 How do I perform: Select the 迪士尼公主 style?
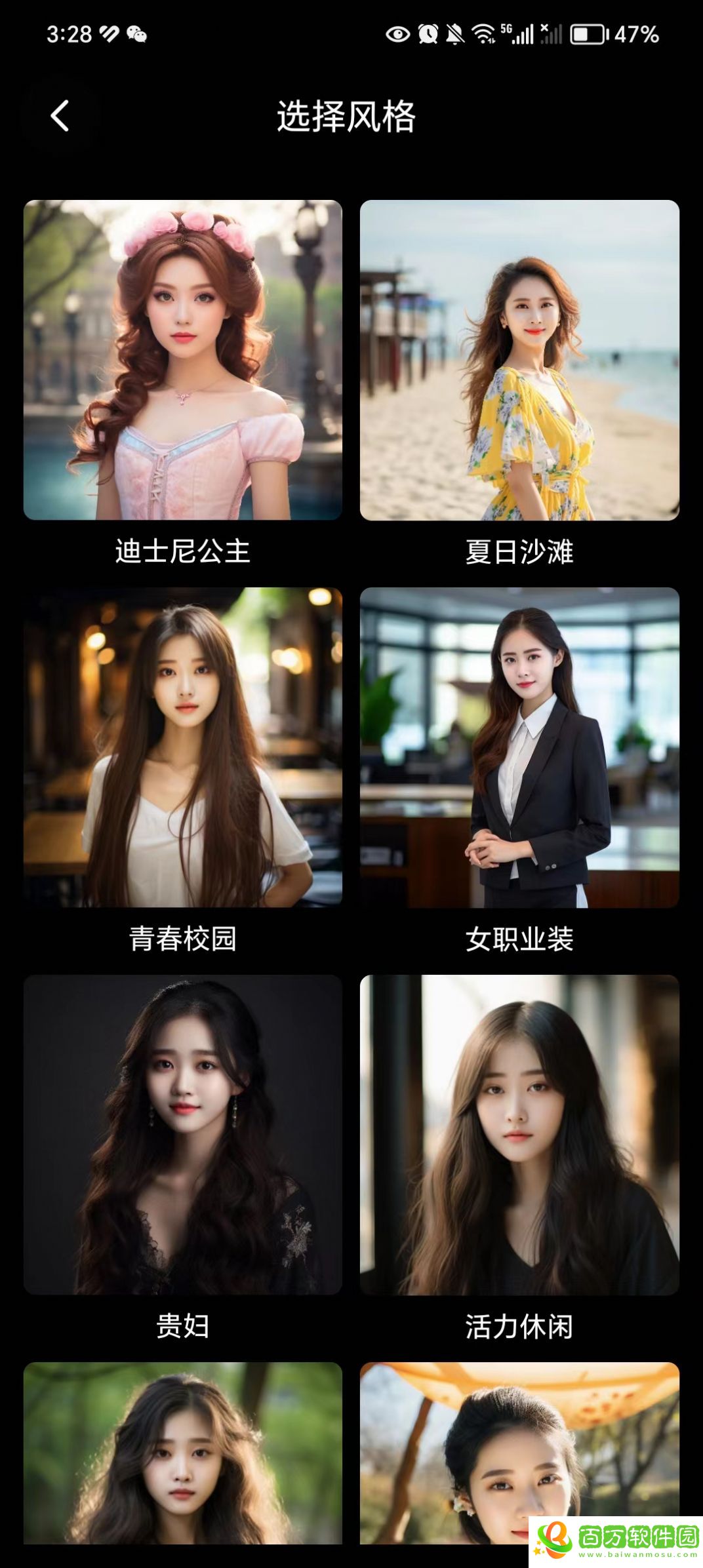pos(182,360)
